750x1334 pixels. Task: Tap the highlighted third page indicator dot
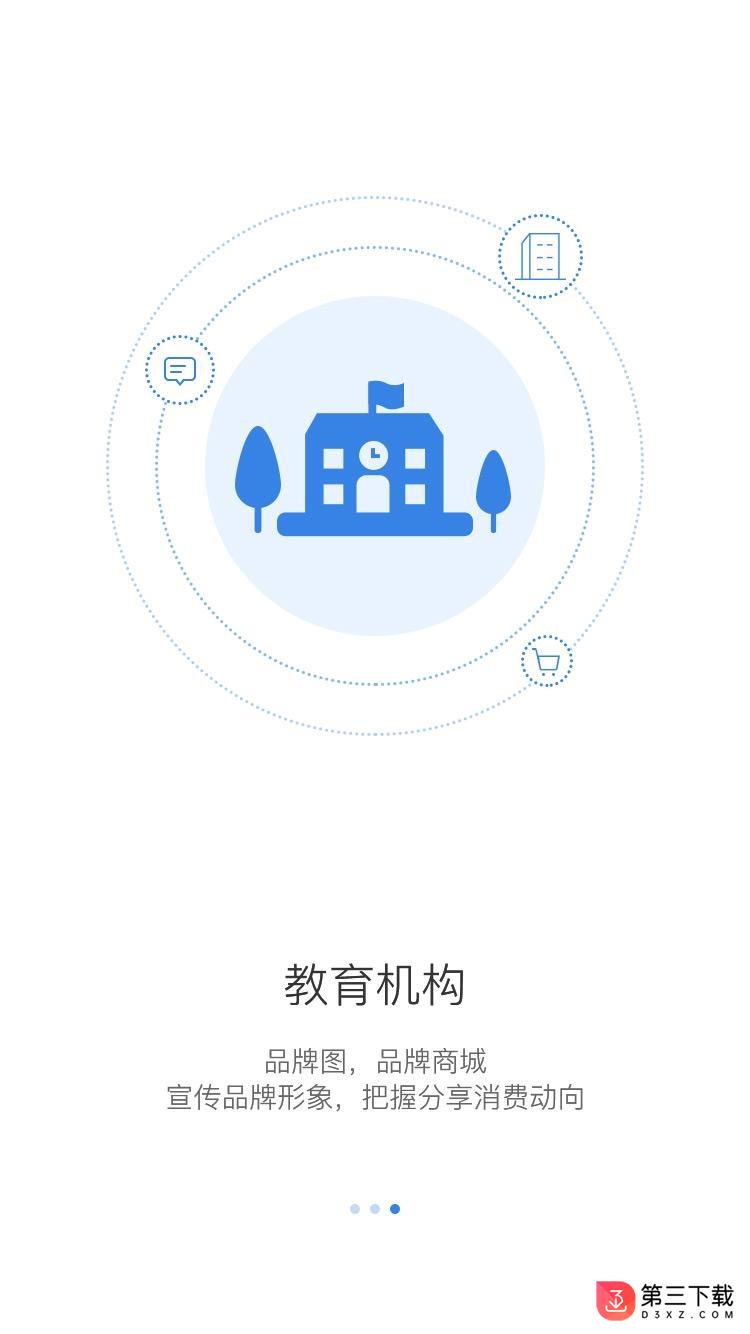(395, 1209)
